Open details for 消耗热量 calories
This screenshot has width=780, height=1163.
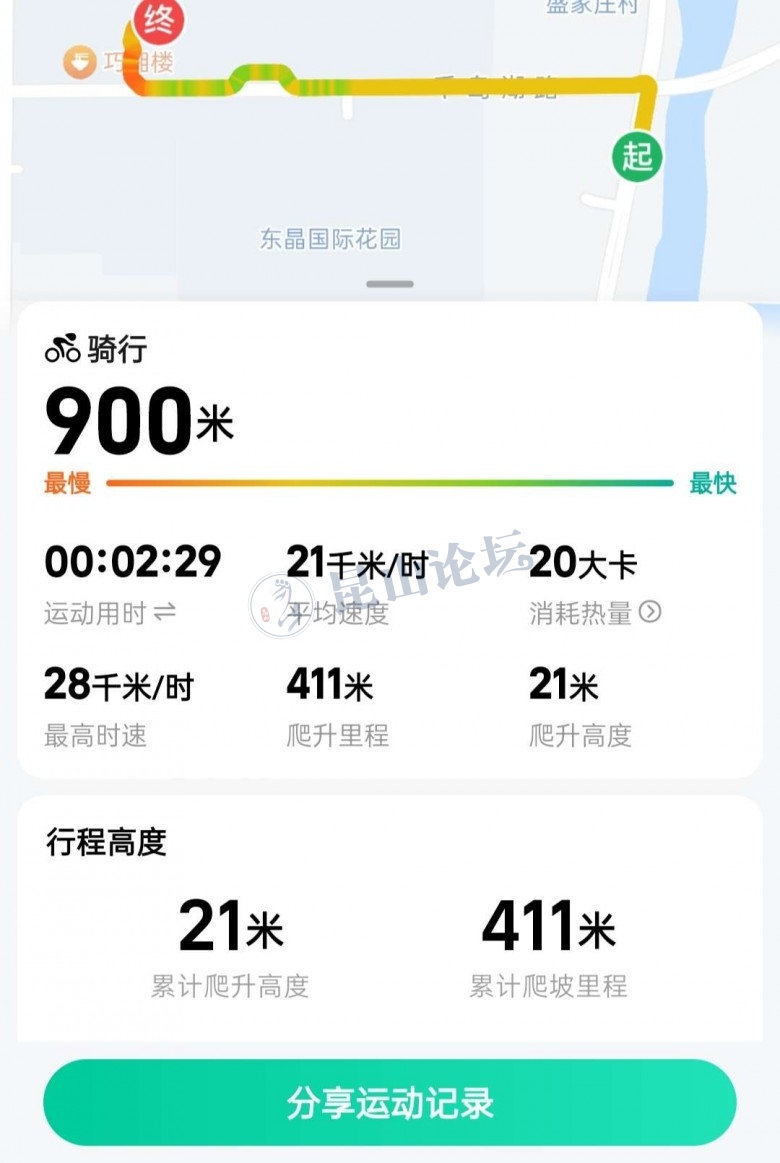[650, 612]
